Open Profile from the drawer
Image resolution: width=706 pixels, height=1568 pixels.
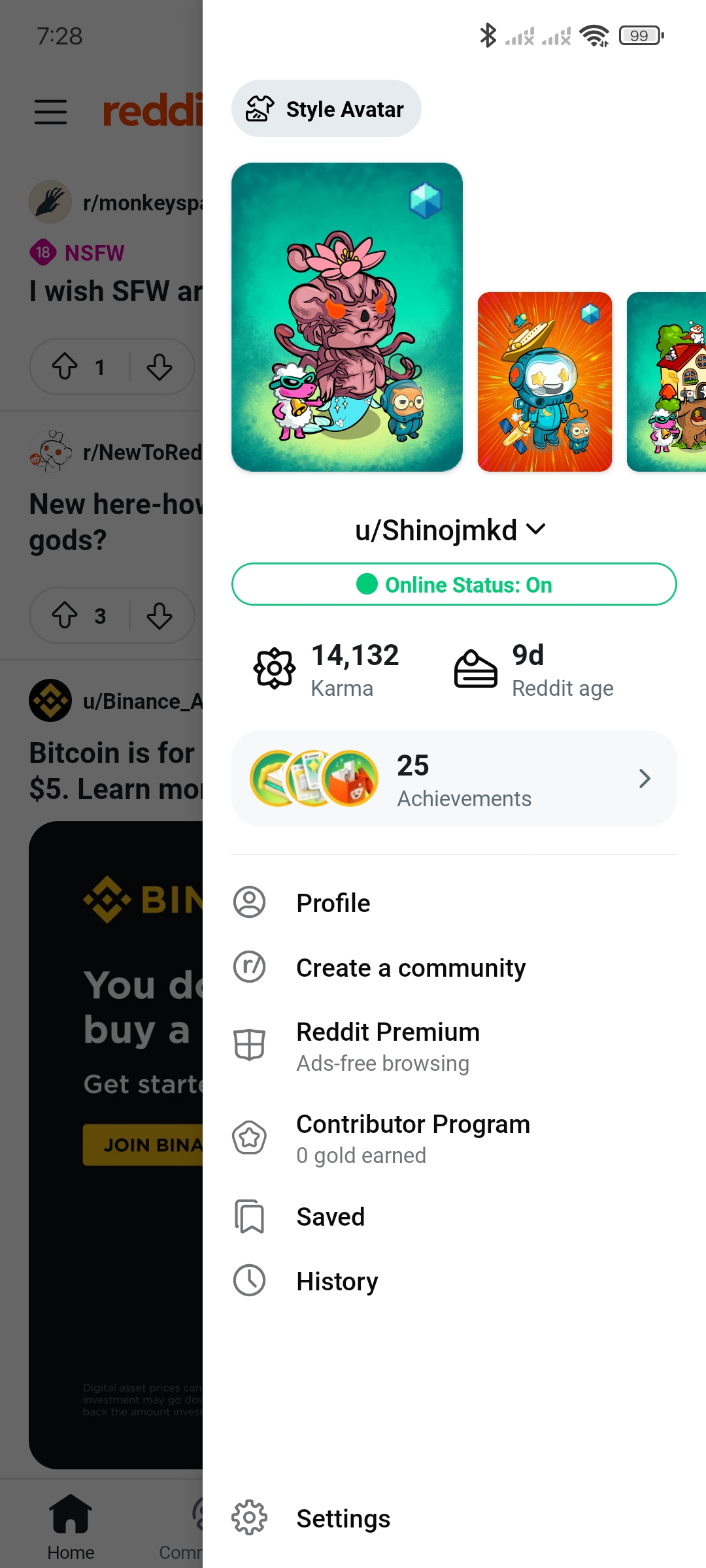click(x=454, y=903)
